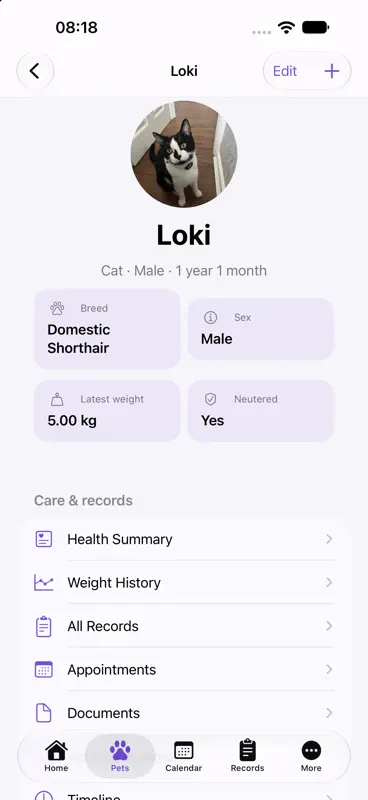Viewport: 368px width, 800px height.
Task: Open Documents row
Action: (x=184, y=713)
